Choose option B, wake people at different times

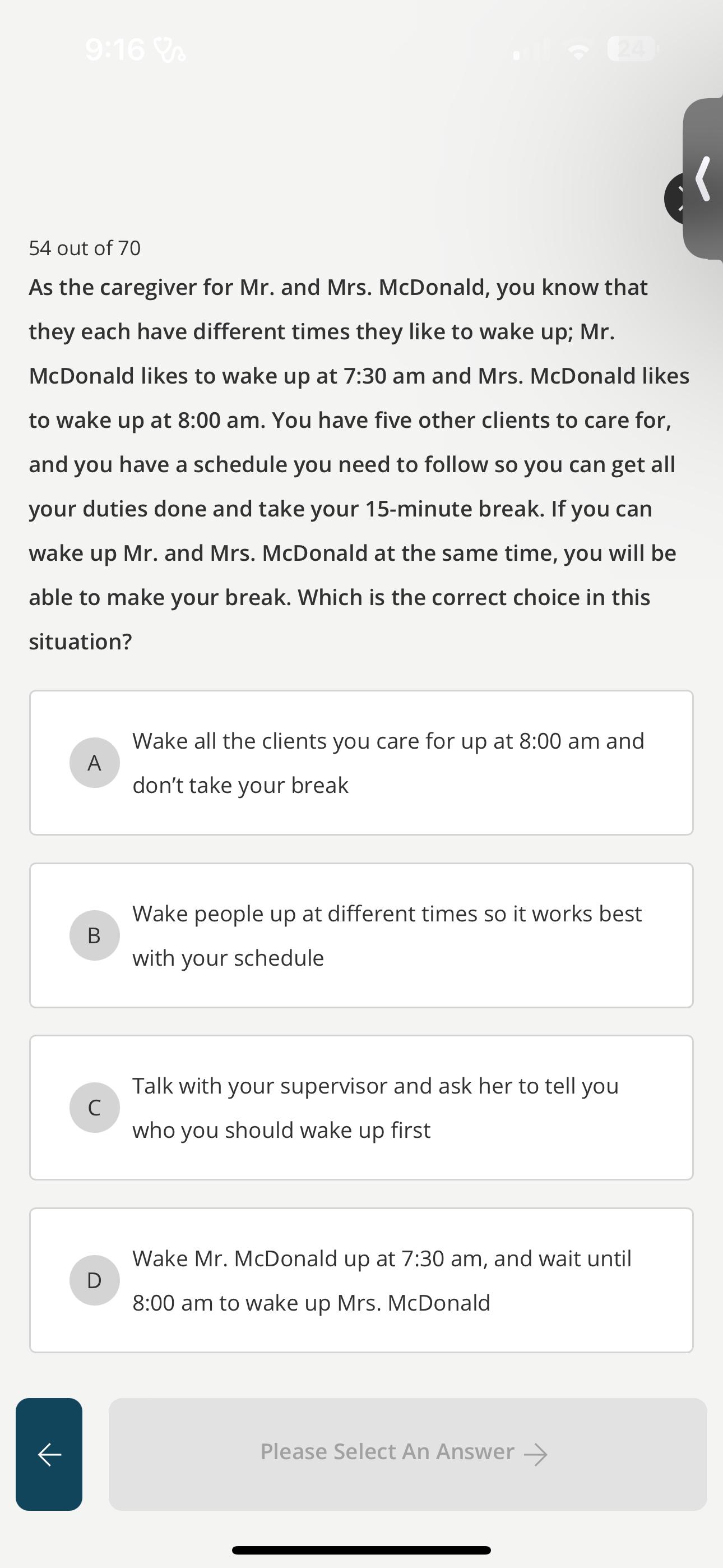pyautogui.click(x=361, y=935)
